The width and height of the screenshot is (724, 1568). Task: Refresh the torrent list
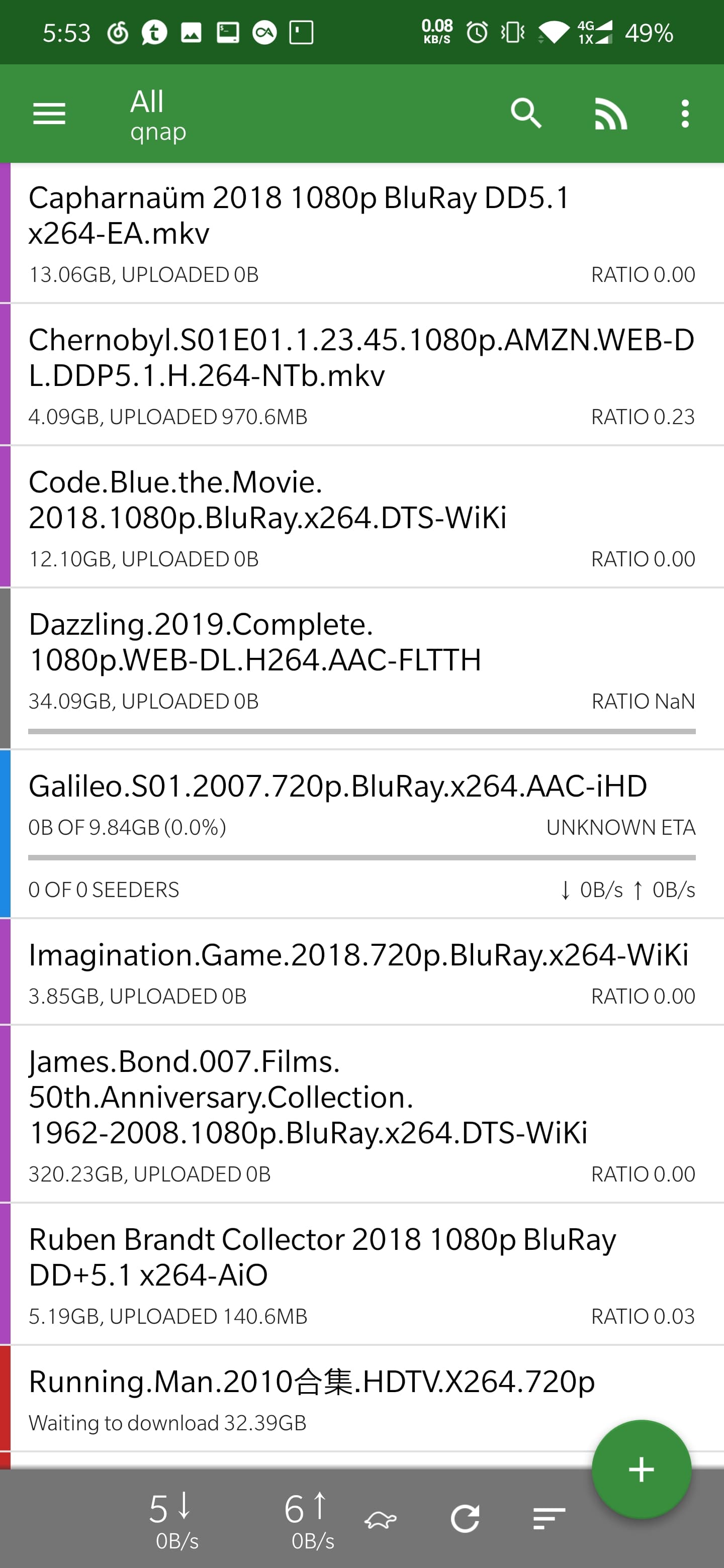[x=465, y=1519]
